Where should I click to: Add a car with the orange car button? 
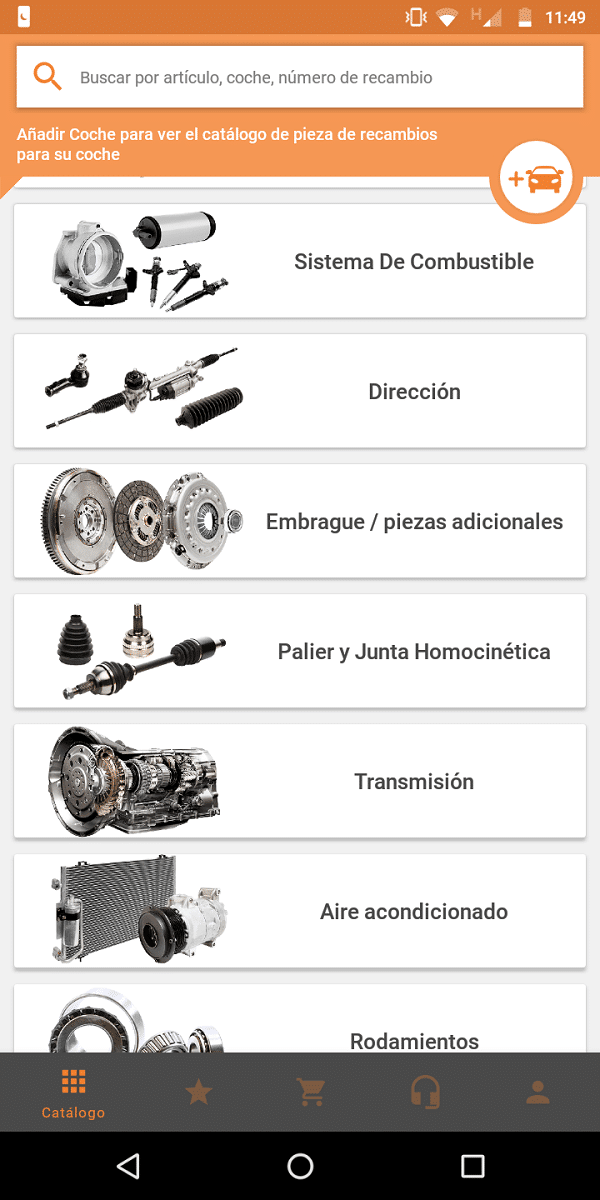pyautogui.click(x=536, y=180)
